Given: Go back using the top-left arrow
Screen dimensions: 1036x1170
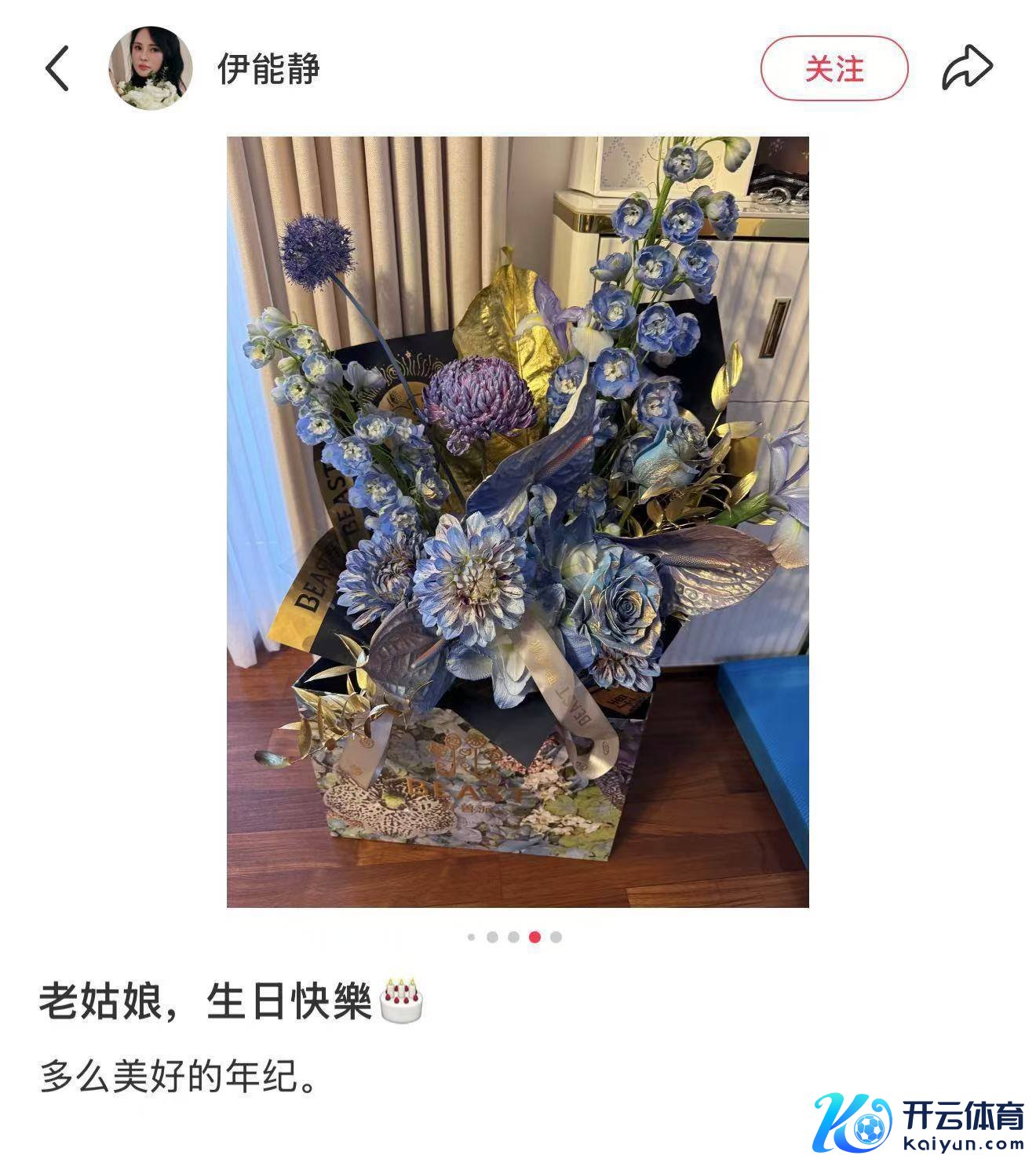Looking at the screenshot, I should tap(57, 68).
